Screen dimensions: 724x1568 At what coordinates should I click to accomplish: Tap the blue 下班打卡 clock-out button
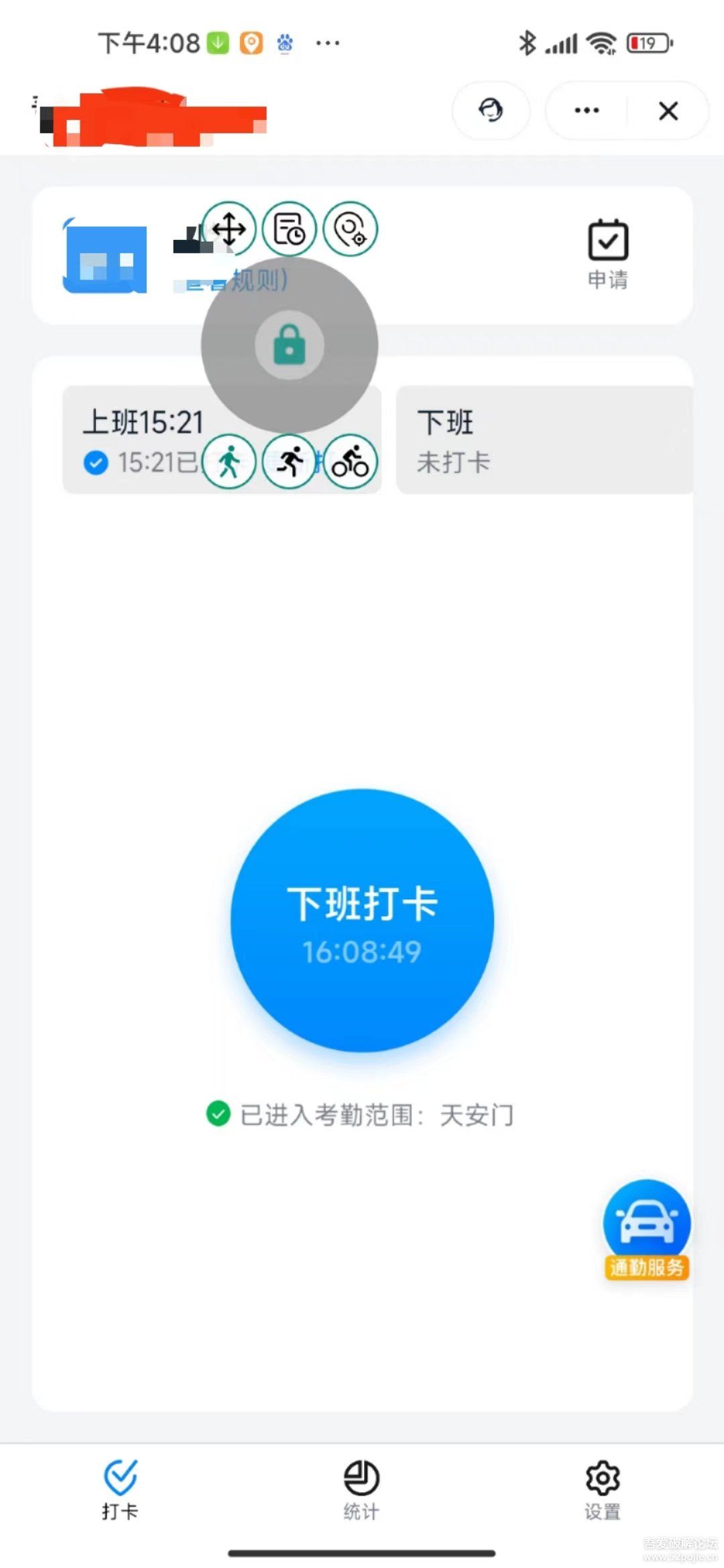362,921
